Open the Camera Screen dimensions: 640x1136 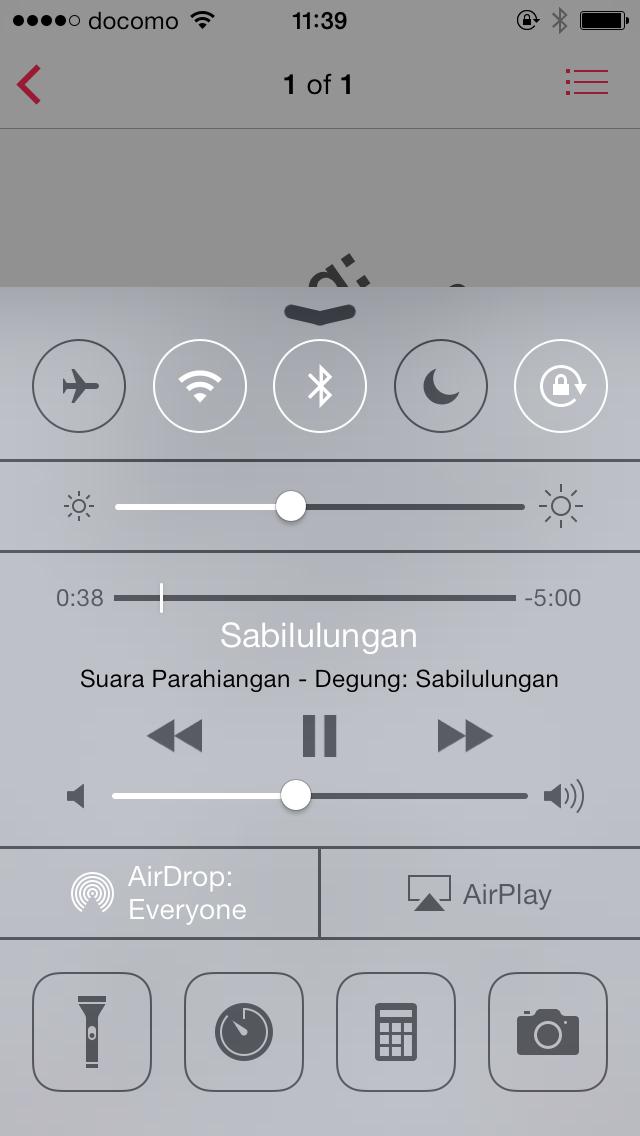pos(548,1032)
